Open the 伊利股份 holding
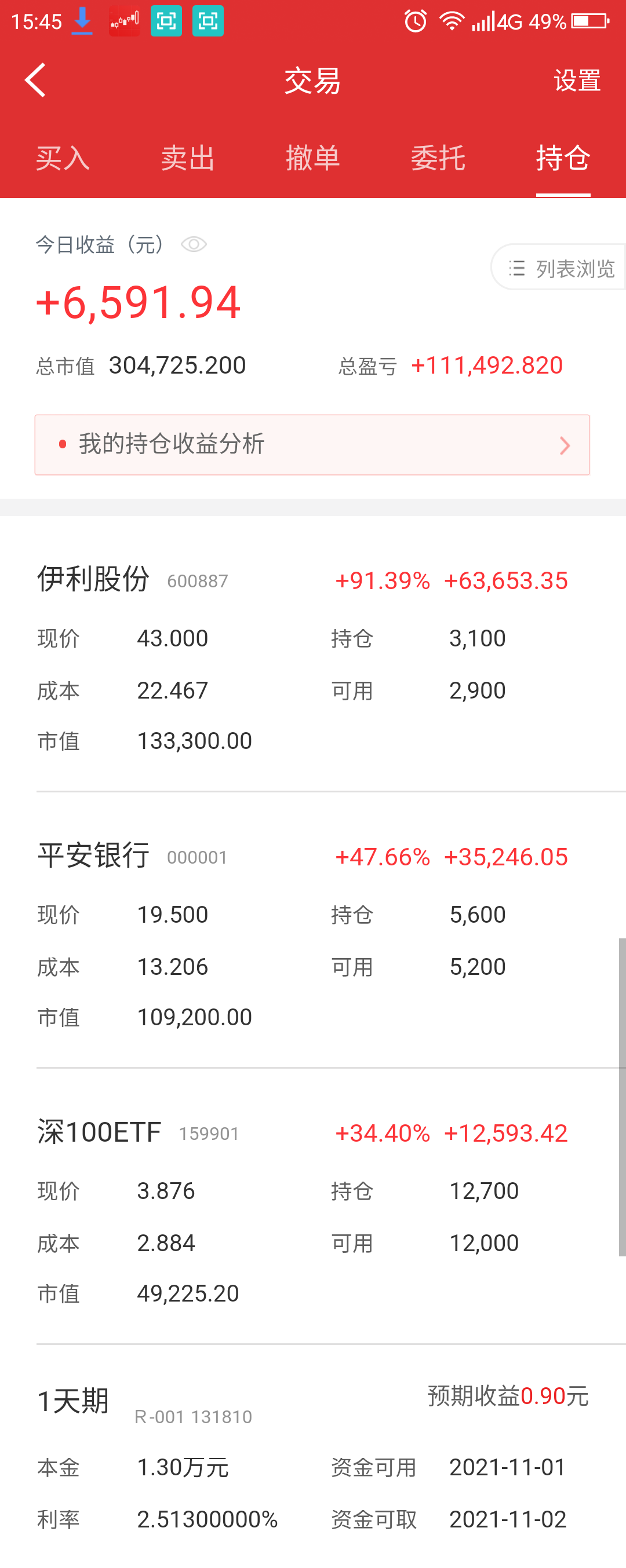The image size is (626, 1568). [93, 579]
